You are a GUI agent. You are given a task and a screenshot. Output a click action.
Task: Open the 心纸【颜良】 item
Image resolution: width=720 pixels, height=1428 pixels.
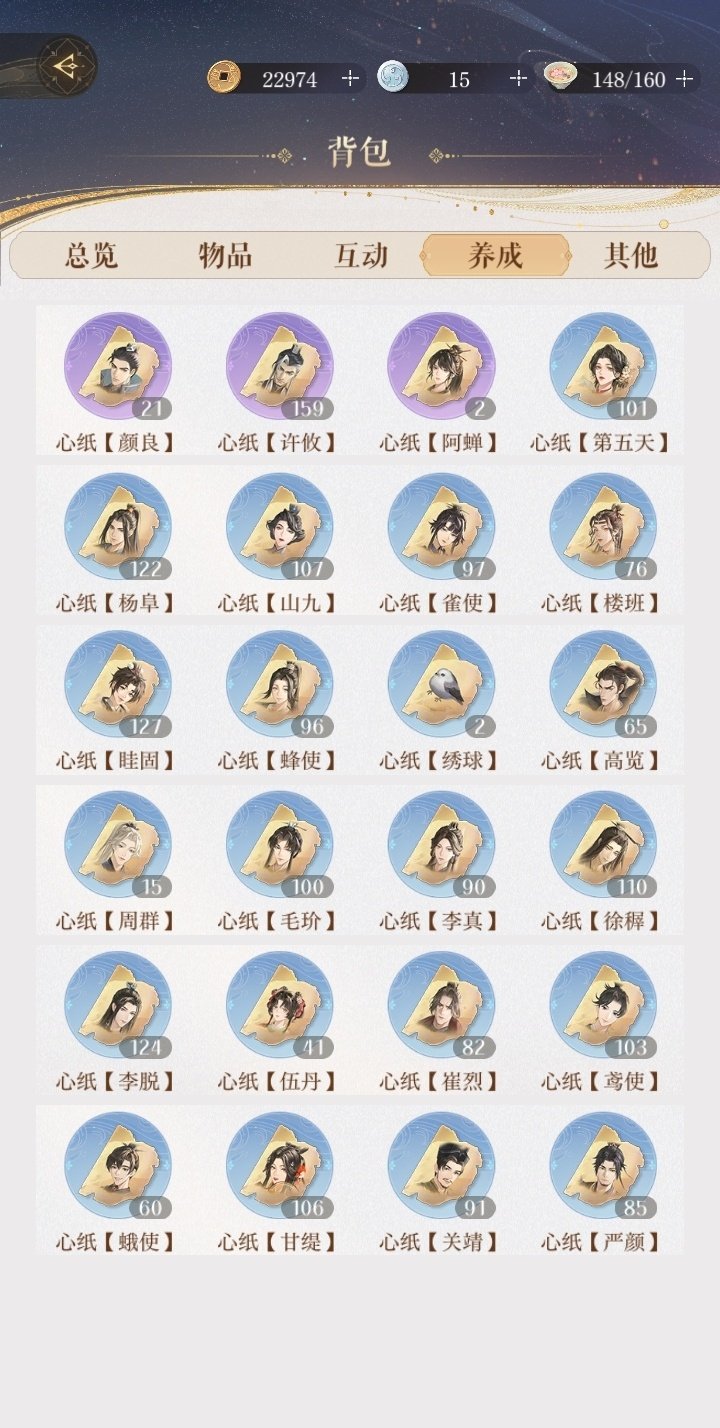pos(117,366)
